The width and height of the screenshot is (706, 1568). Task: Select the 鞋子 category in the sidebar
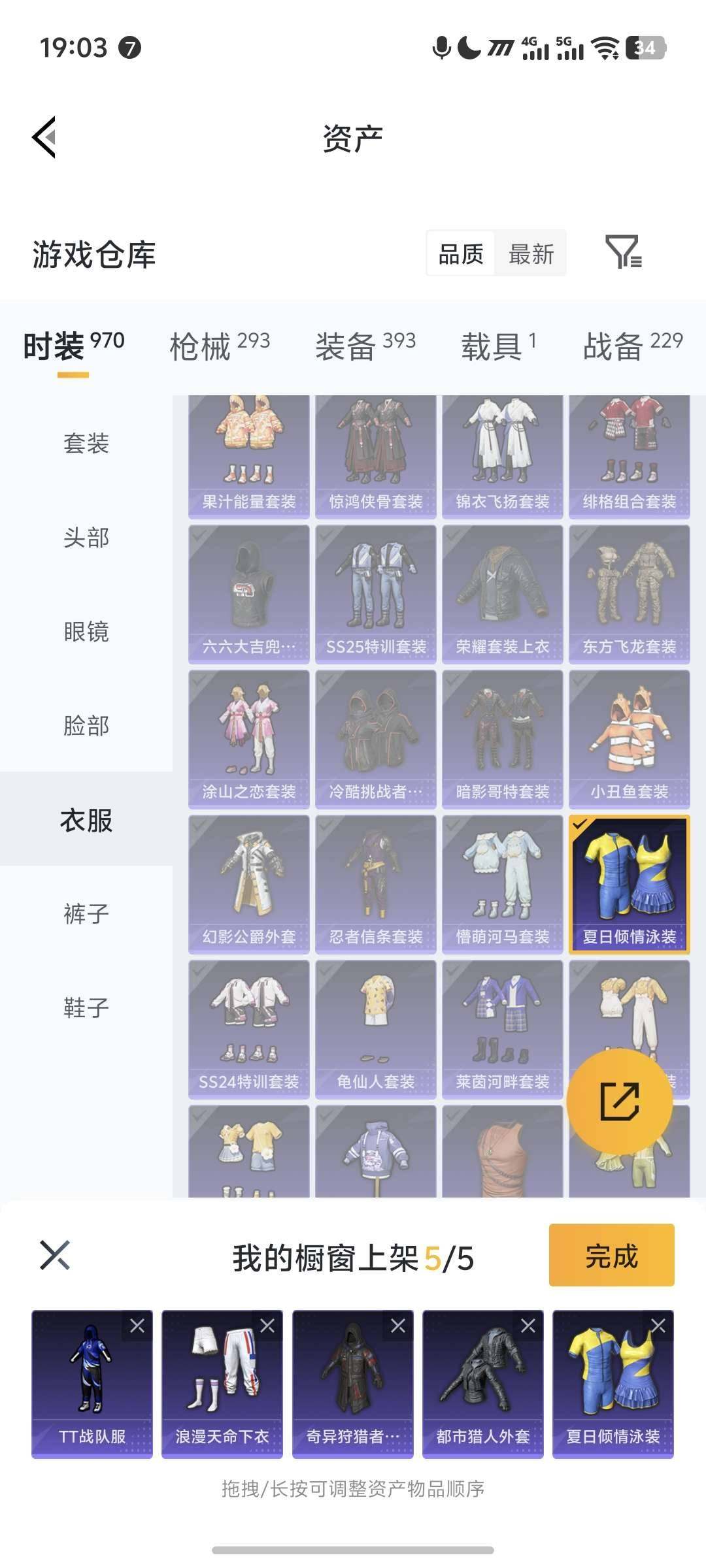point(85,1007)
